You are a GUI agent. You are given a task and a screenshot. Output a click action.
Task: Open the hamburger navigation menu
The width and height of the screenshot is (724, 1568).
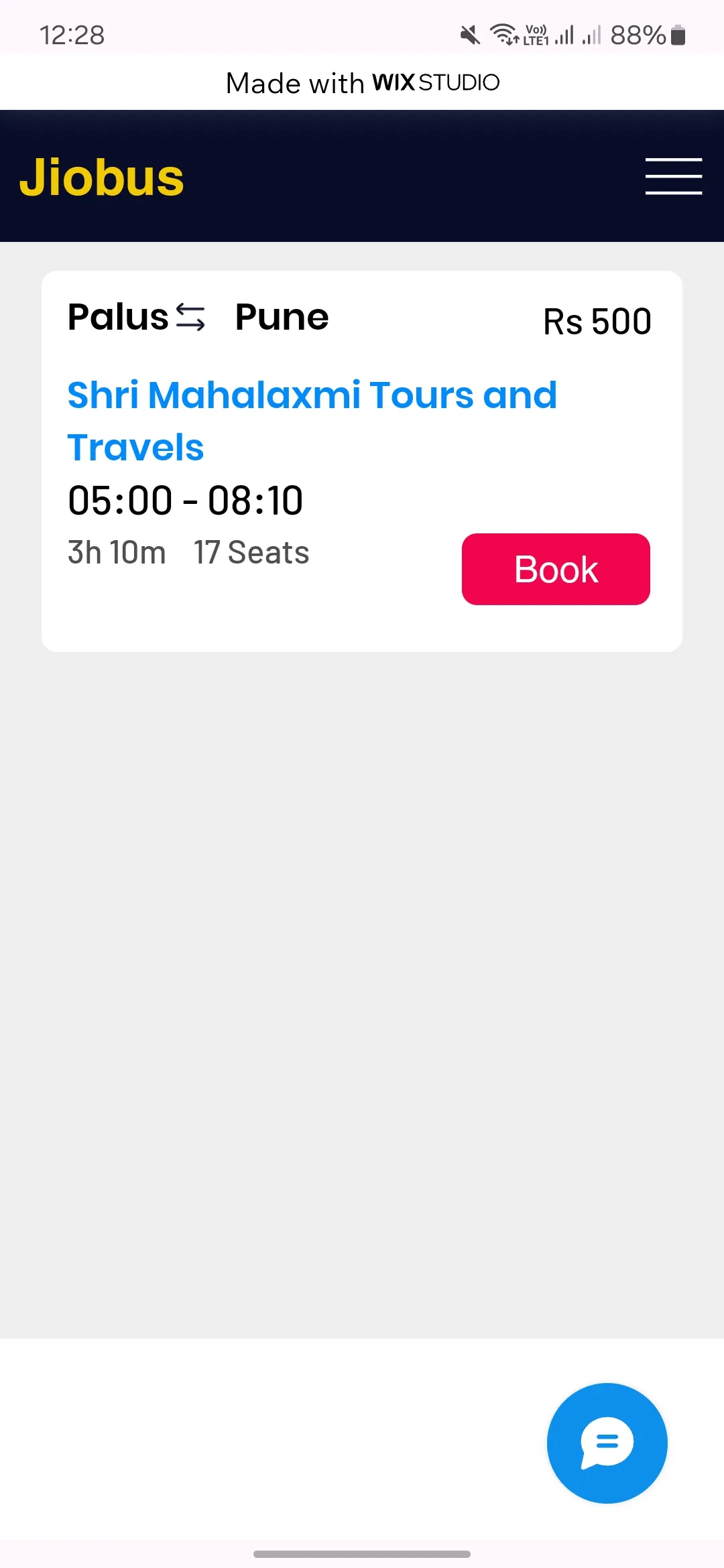tap(673, 177)
